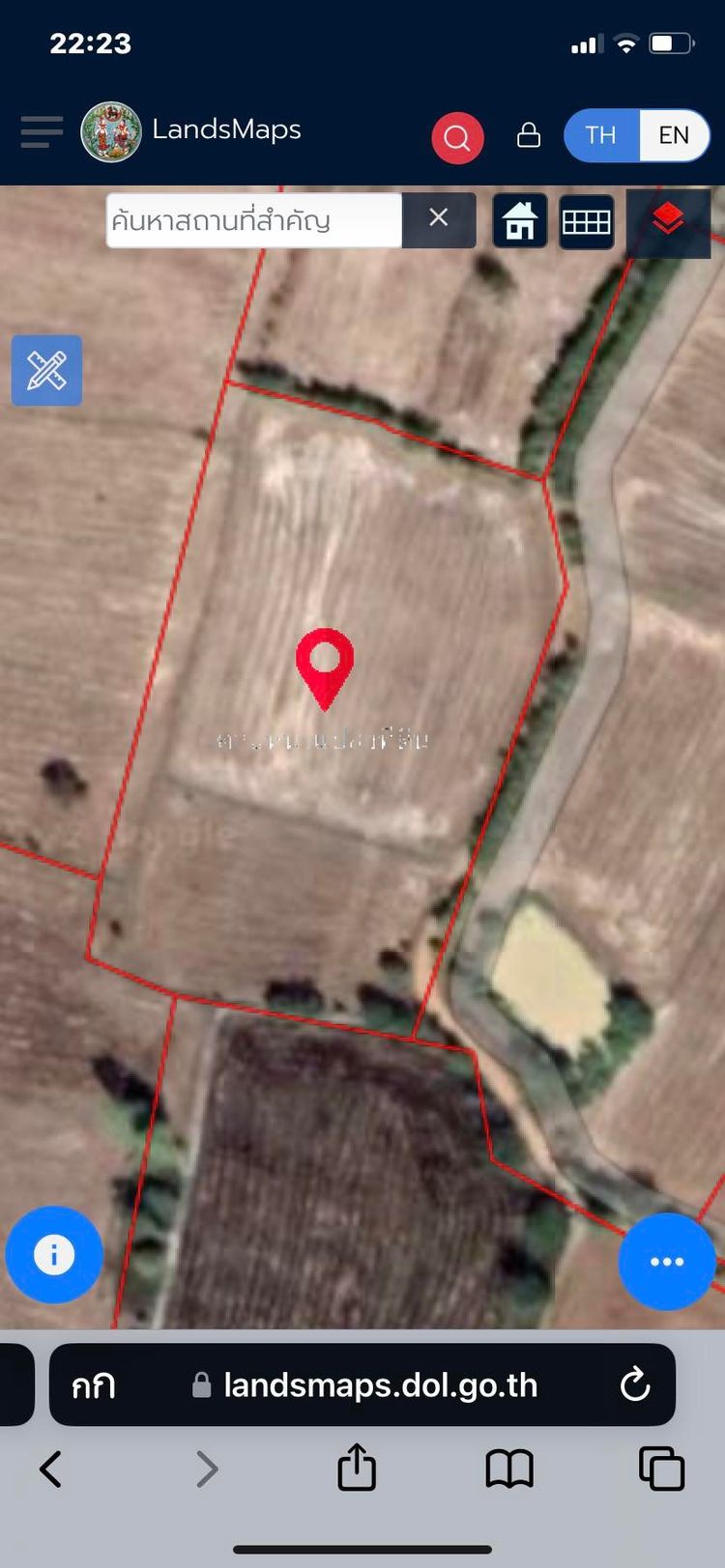Open the lock login icon
Screen dimensions: 725x1568
point(529,135)
